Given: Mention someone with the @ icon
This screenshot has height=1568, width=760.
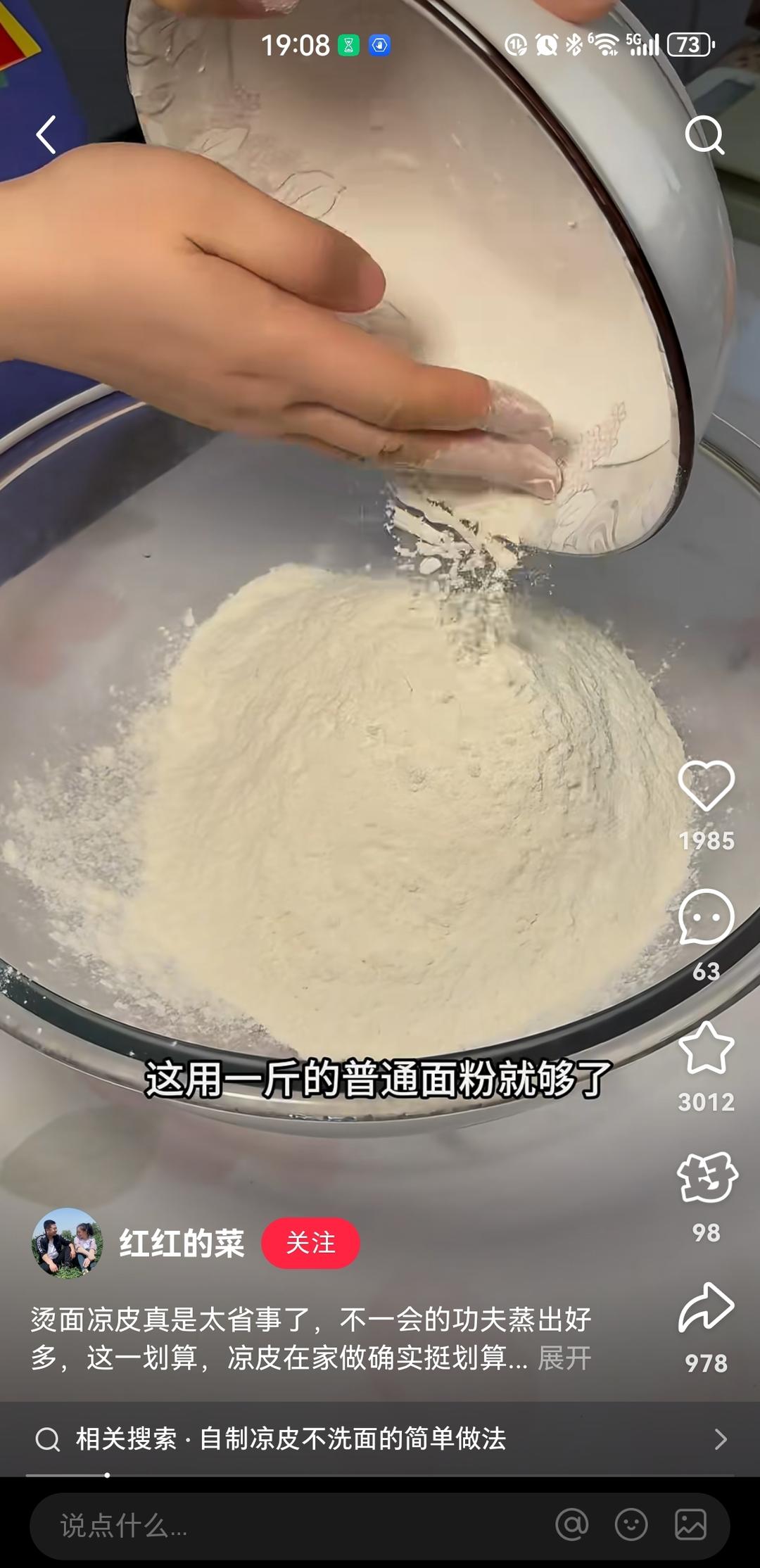Looking at the screenshot, I should (x=572, y=1525).
